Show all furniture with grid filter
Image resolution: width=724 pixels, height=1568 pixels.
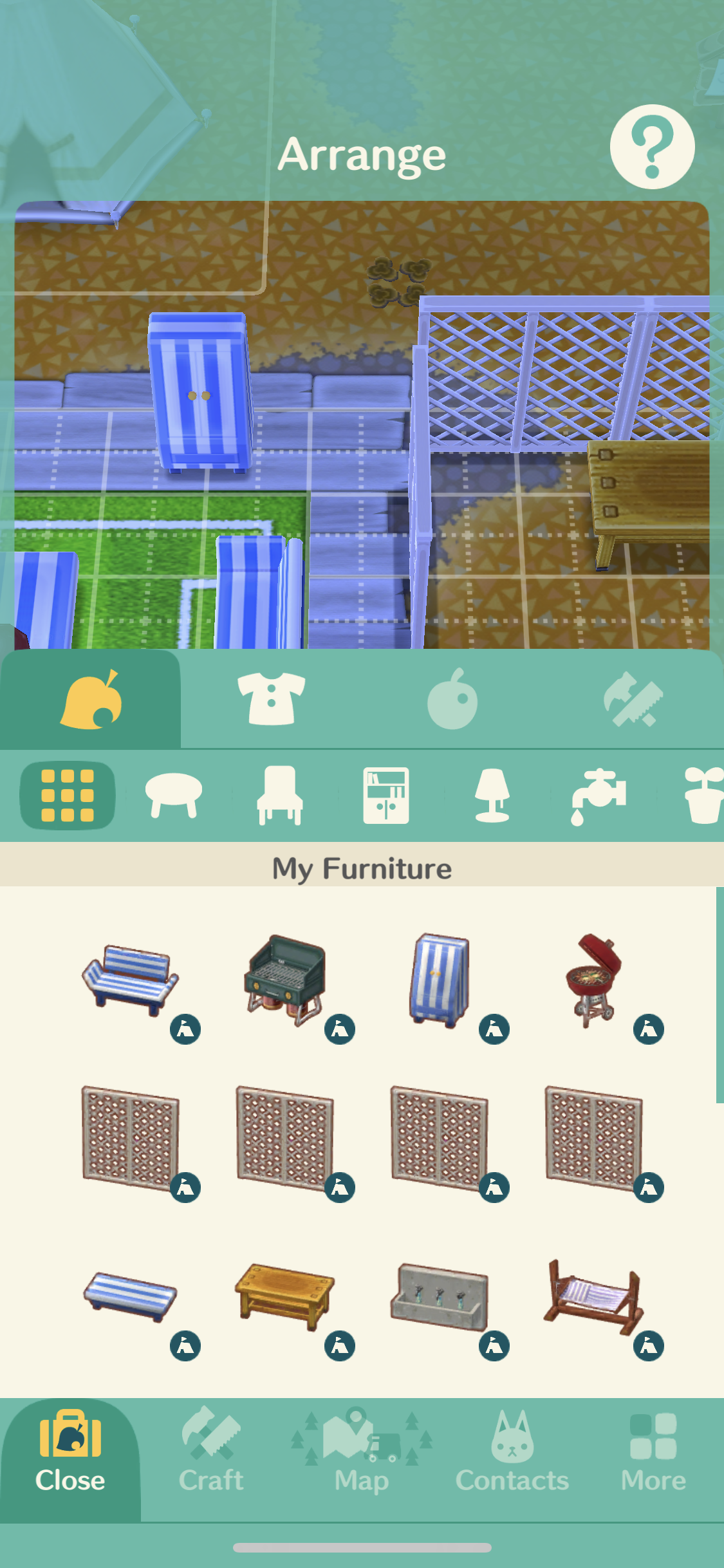(x=68, y=796)
